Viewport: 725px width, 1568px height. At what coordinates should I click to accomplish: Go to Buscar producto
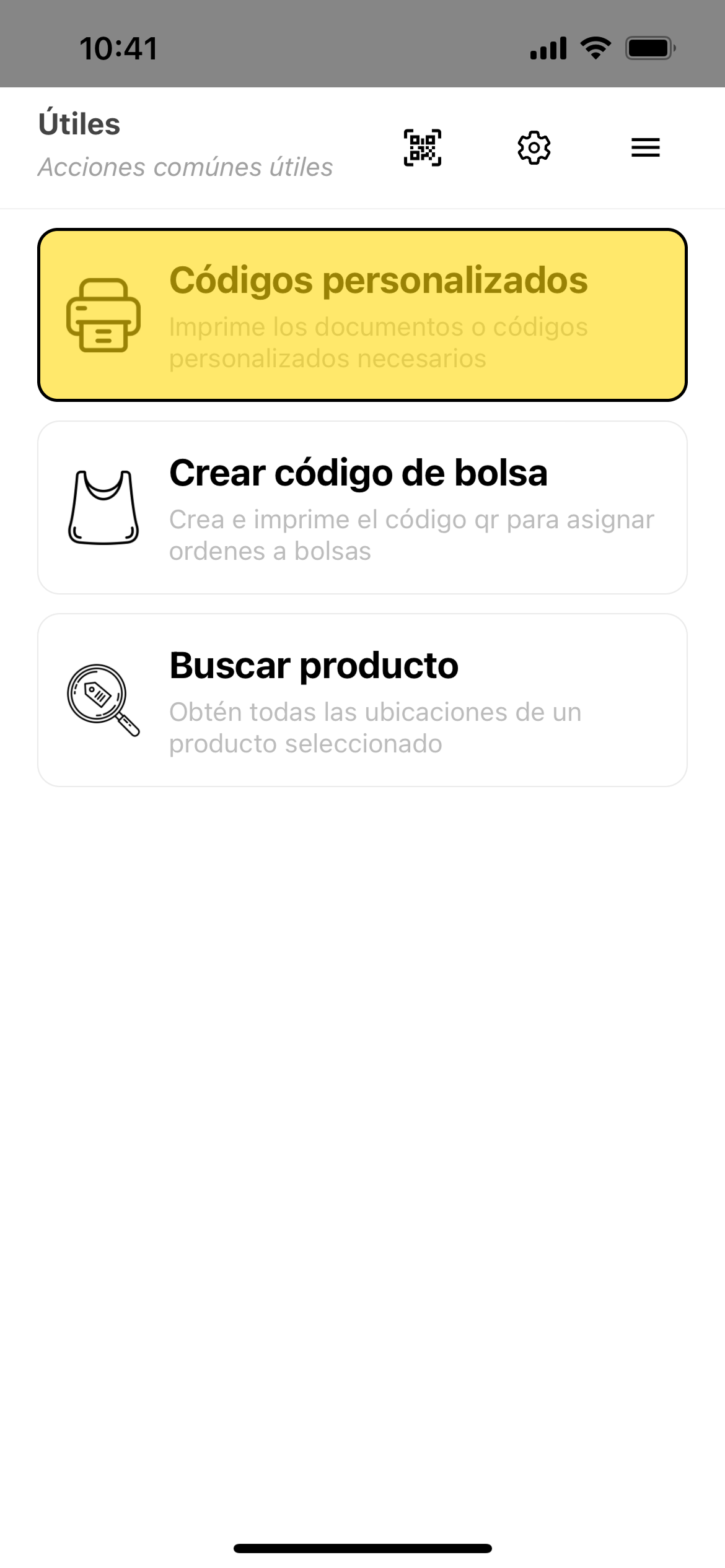(362, 700)
